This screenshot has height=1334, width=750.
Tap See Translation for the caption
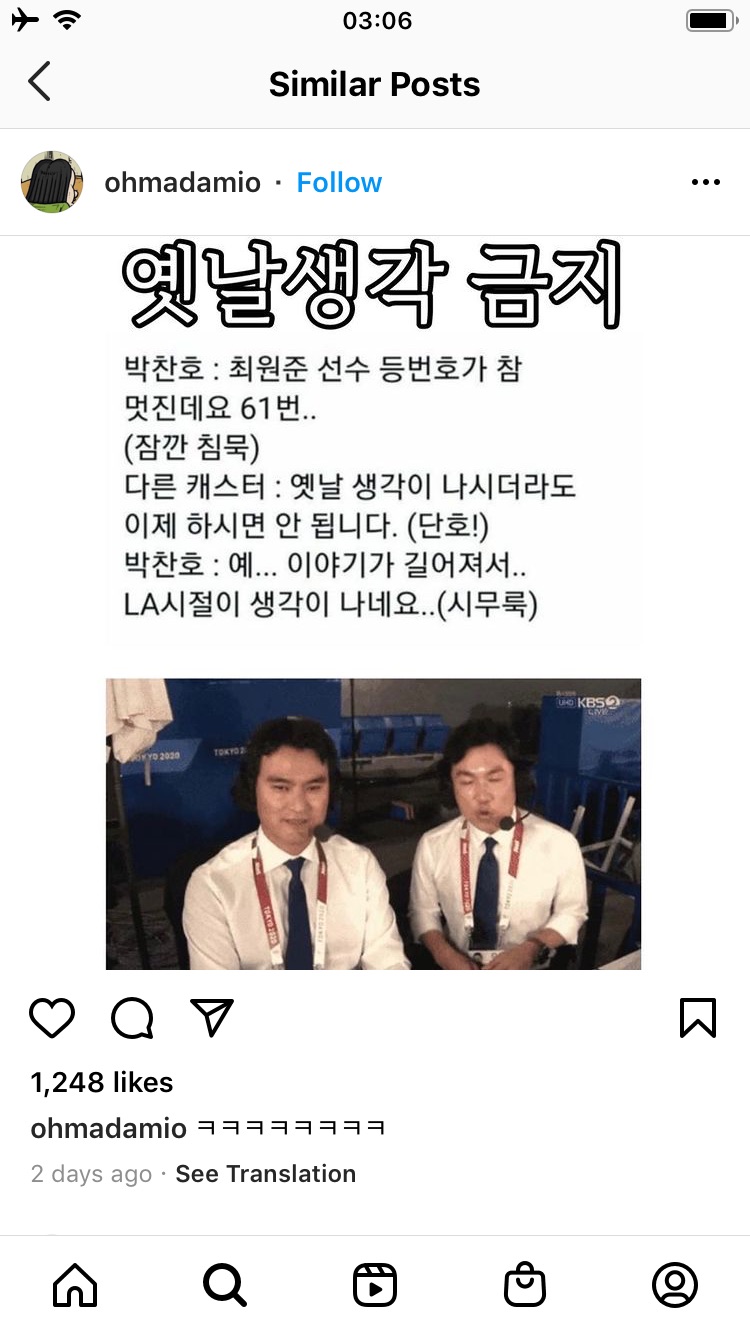point(265,1174)
